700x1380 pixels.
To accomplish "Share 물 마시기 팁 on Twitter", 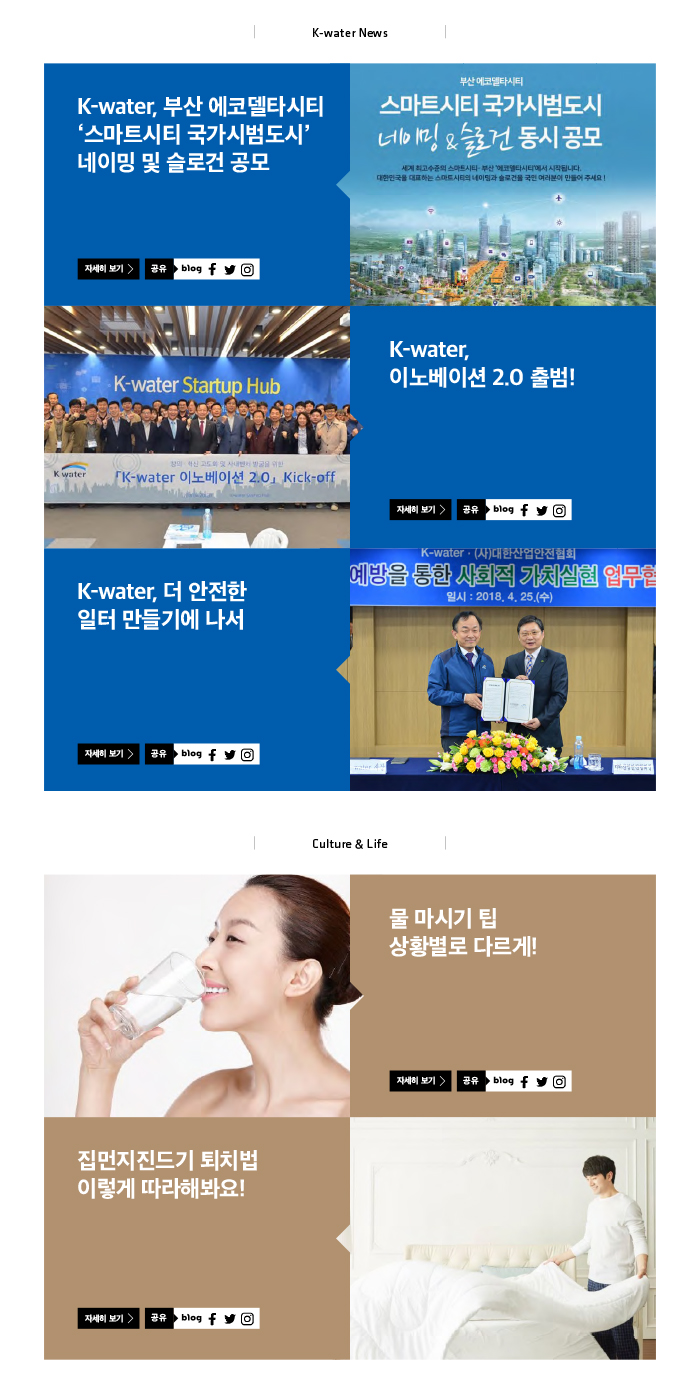I will [542, 1081].
